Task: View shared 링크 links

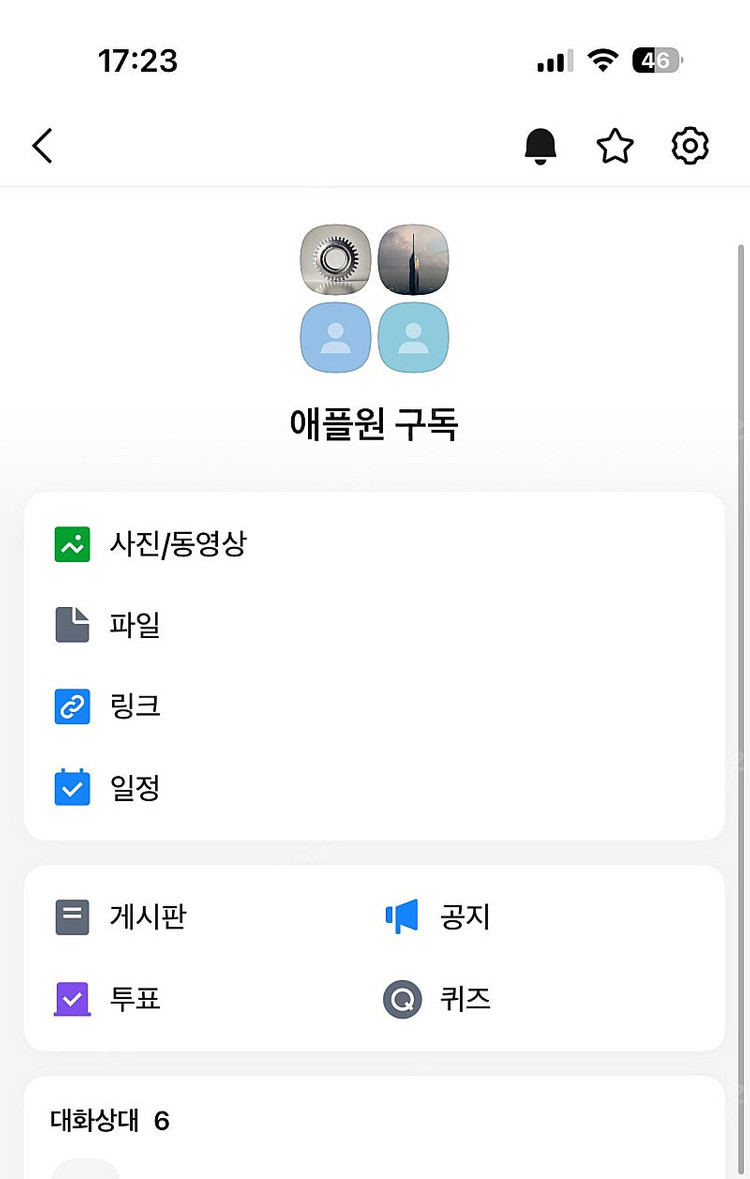Action: coord(134,707)
